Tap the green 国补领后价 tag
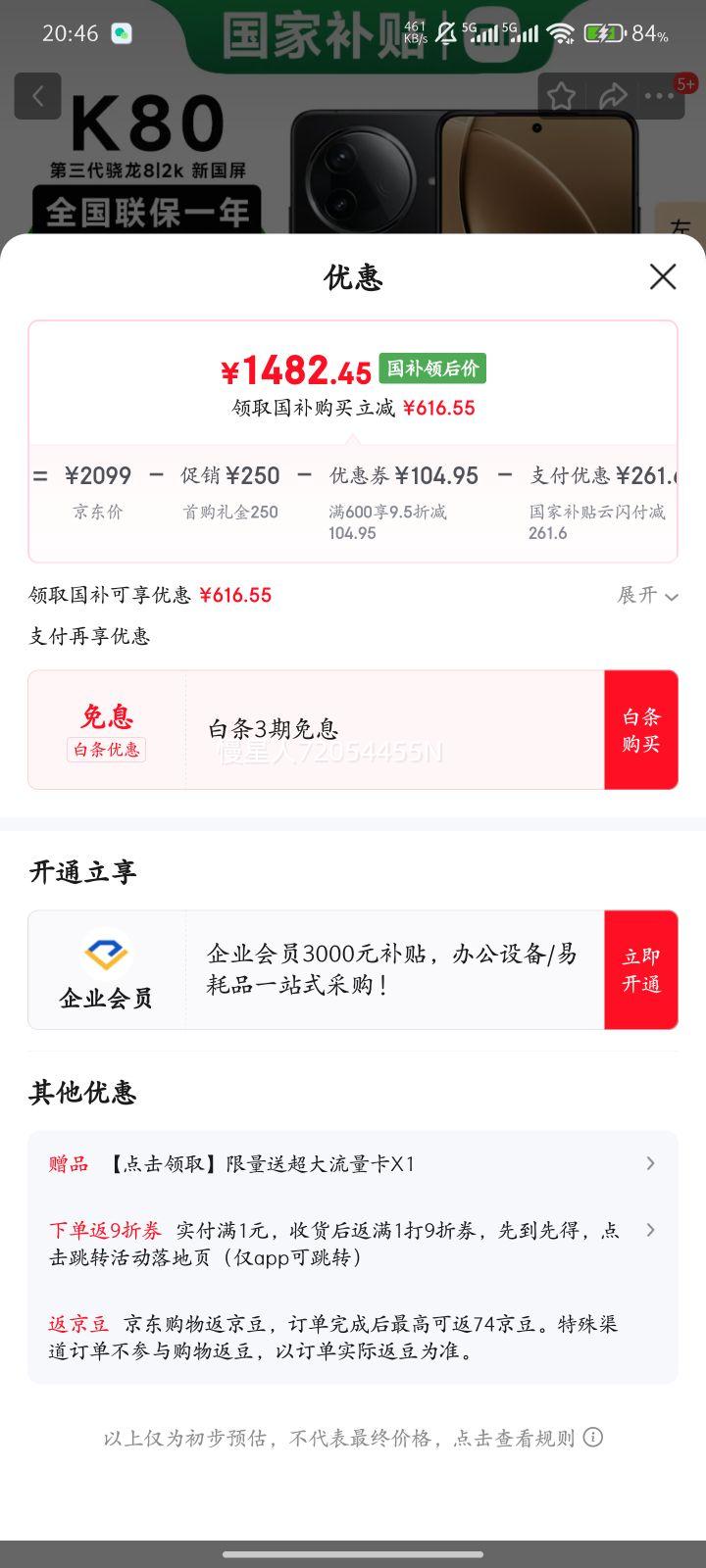This screenshot has height=1568, width=706. pyautogui.click(x=432, y=368)
